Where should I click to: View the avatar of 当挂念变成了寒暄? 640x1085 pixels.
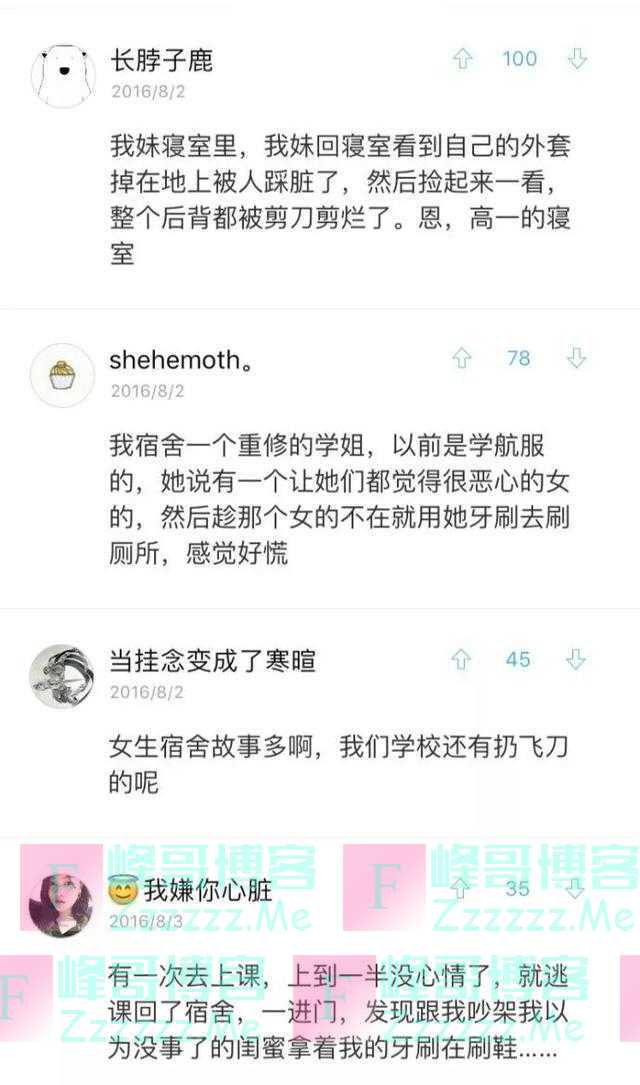click(63, 676)
